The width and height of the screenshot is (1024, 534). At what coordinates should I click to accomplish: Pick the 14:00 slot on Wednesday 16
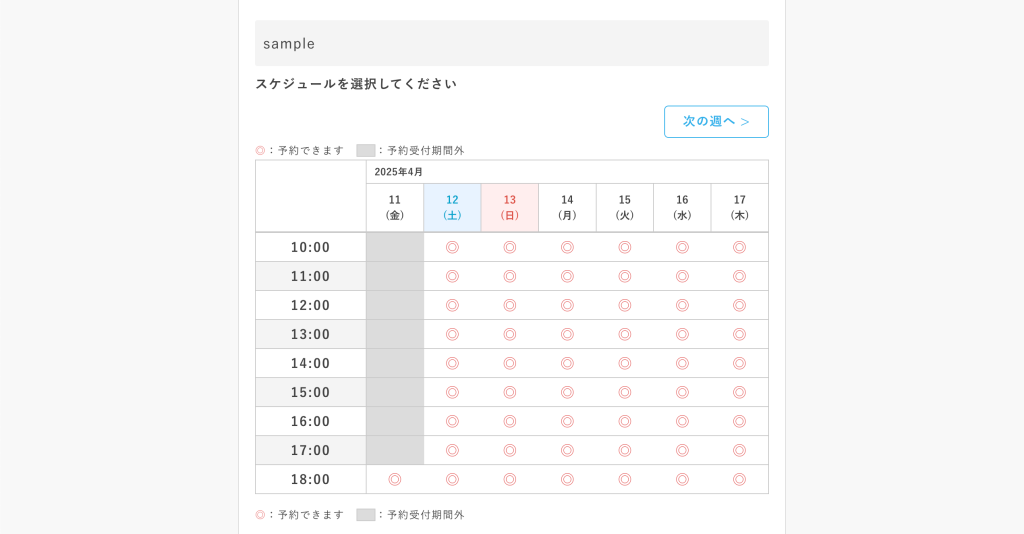(682, 363)
